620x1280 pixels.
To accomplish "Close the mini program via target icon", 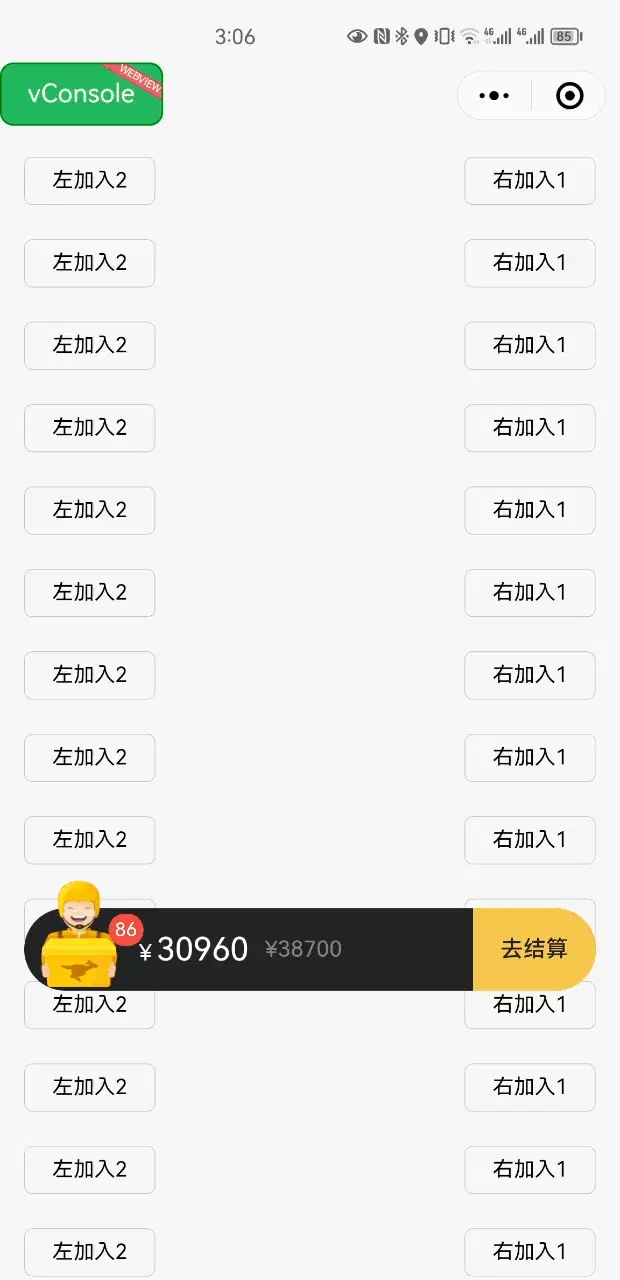I will (569, 96).
